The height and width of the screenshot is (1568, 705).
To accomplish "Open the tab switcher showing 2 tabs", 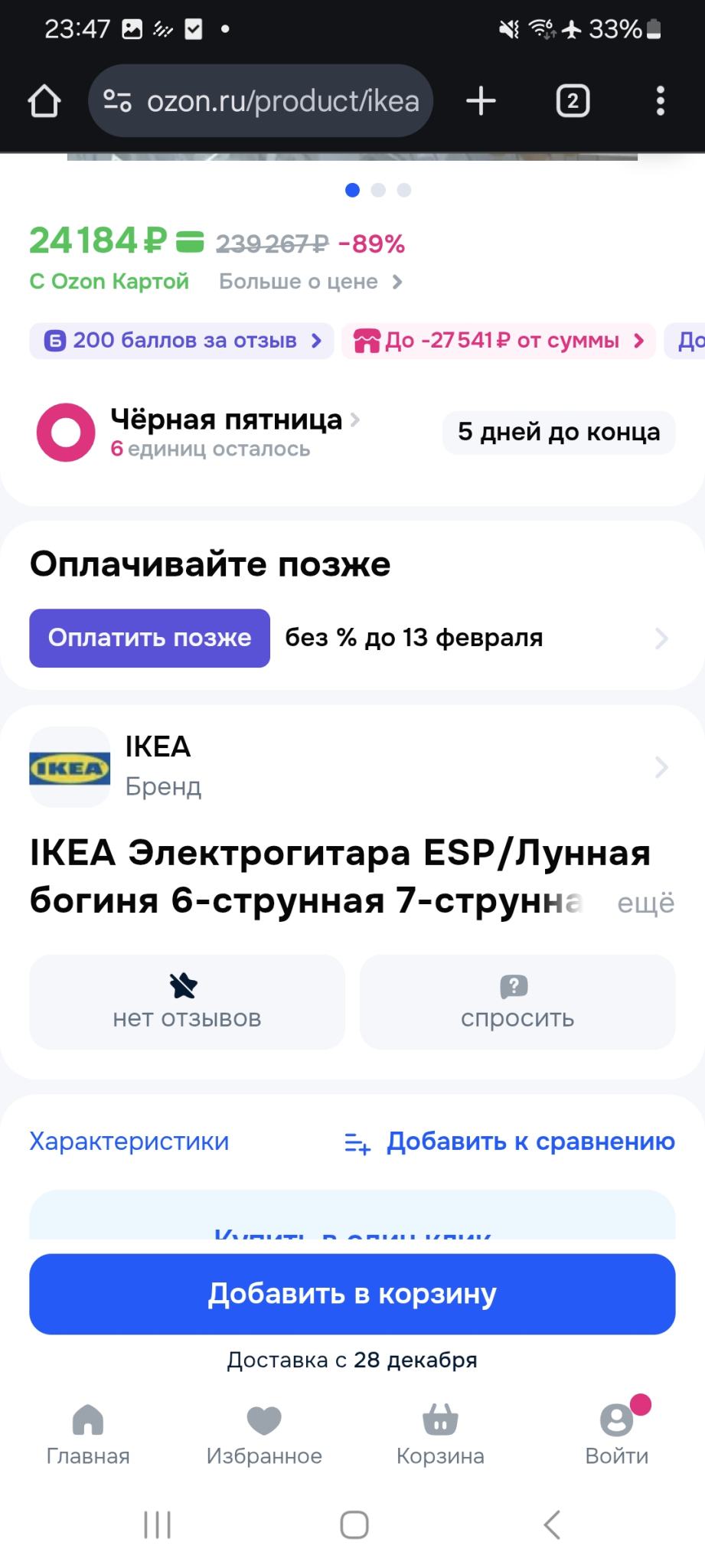I will [572, 101].
